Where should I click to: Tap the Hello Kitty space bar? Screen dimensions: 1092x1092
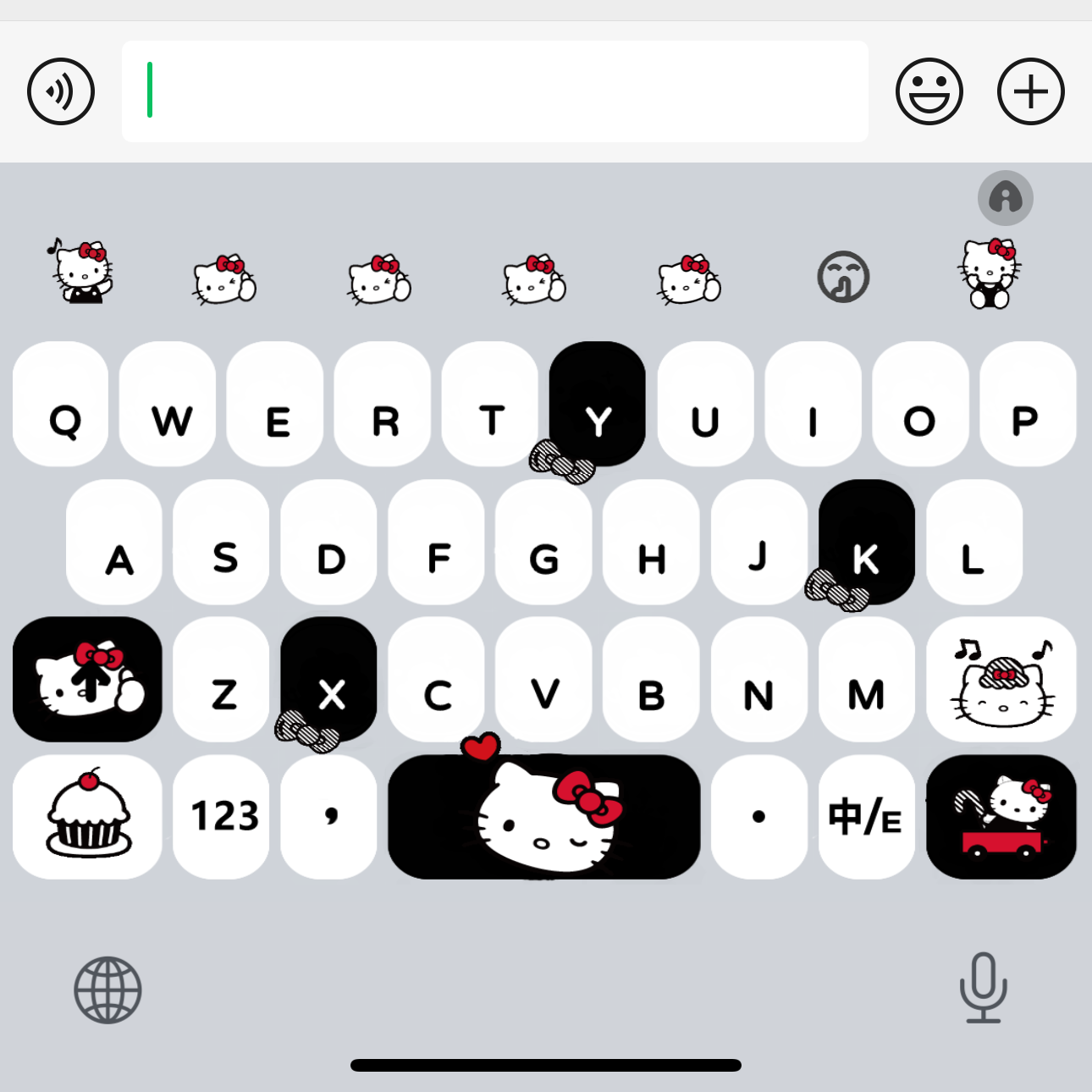(543, 817)
